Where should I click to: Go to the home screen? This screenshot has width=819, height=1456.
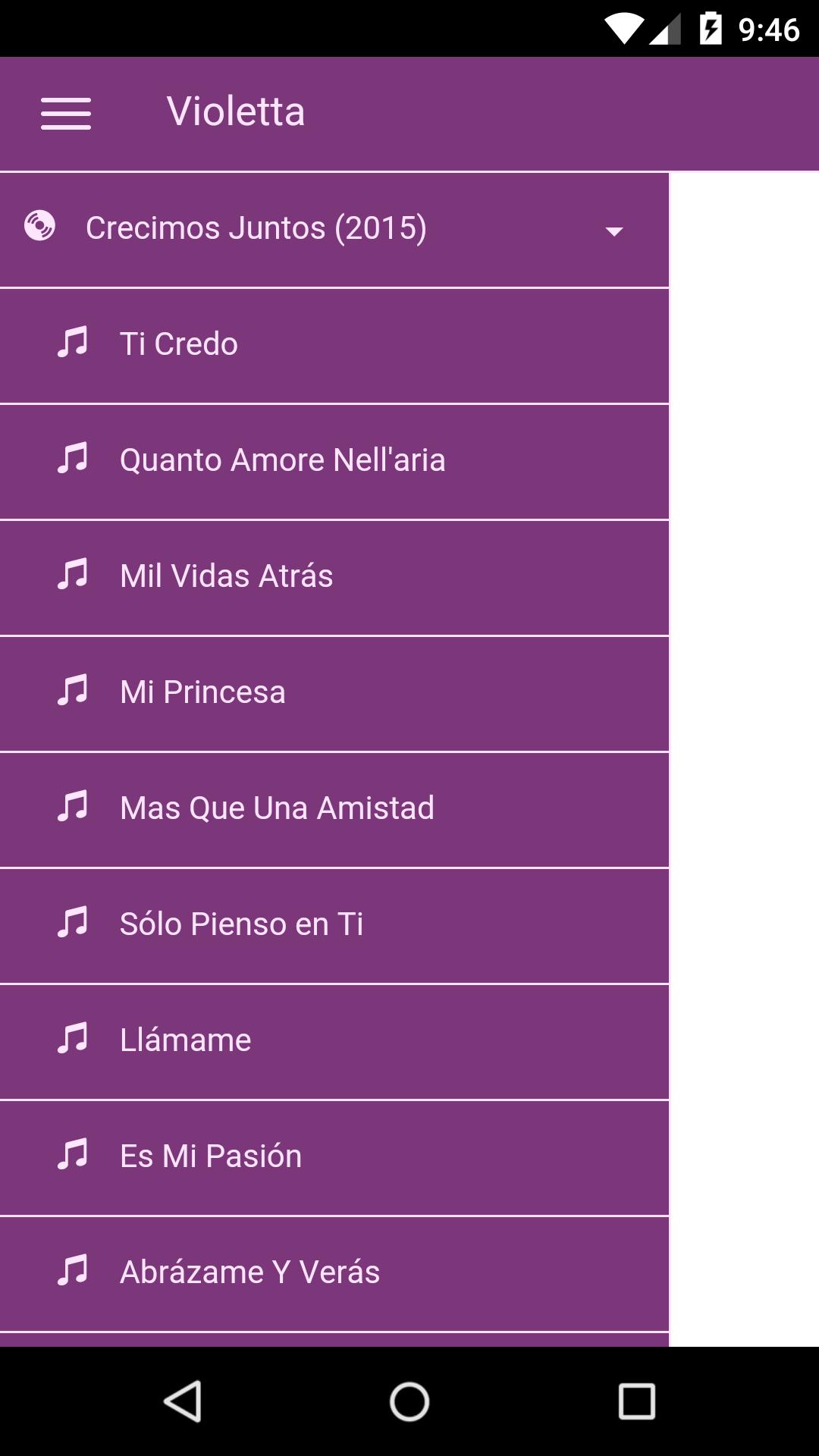[x=409, y=1401]
